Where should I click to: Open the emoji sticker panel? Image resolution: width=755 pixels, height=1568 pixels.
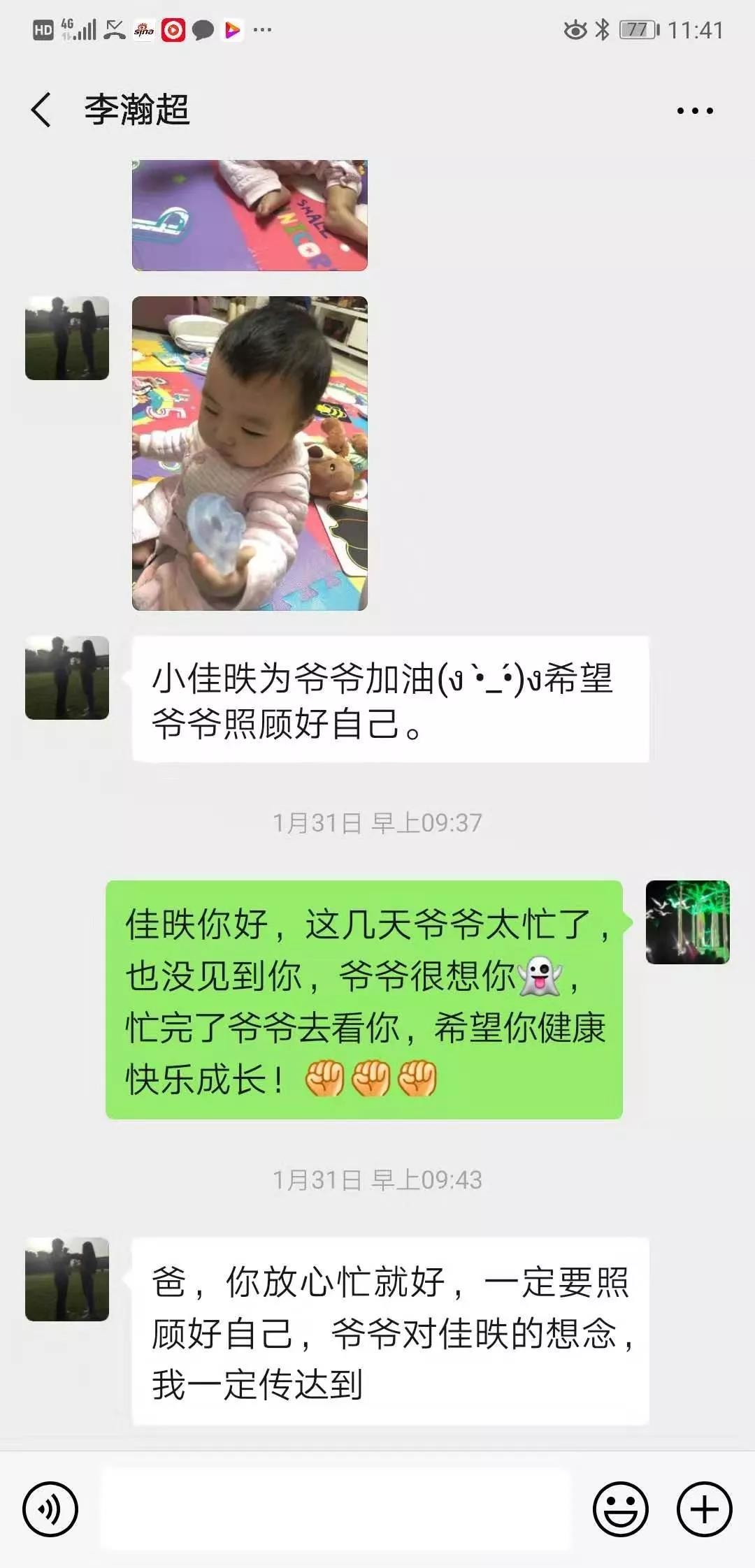pos(621,1509)
